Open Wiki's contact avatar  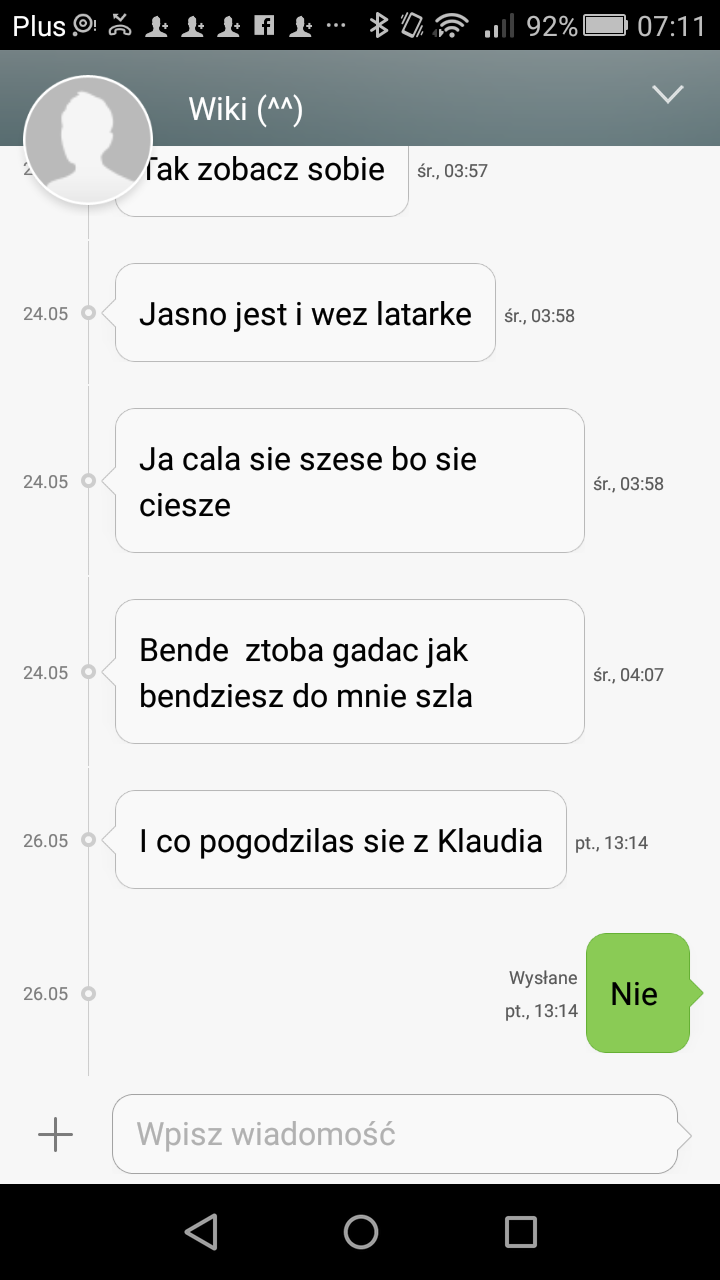[88, 138]
